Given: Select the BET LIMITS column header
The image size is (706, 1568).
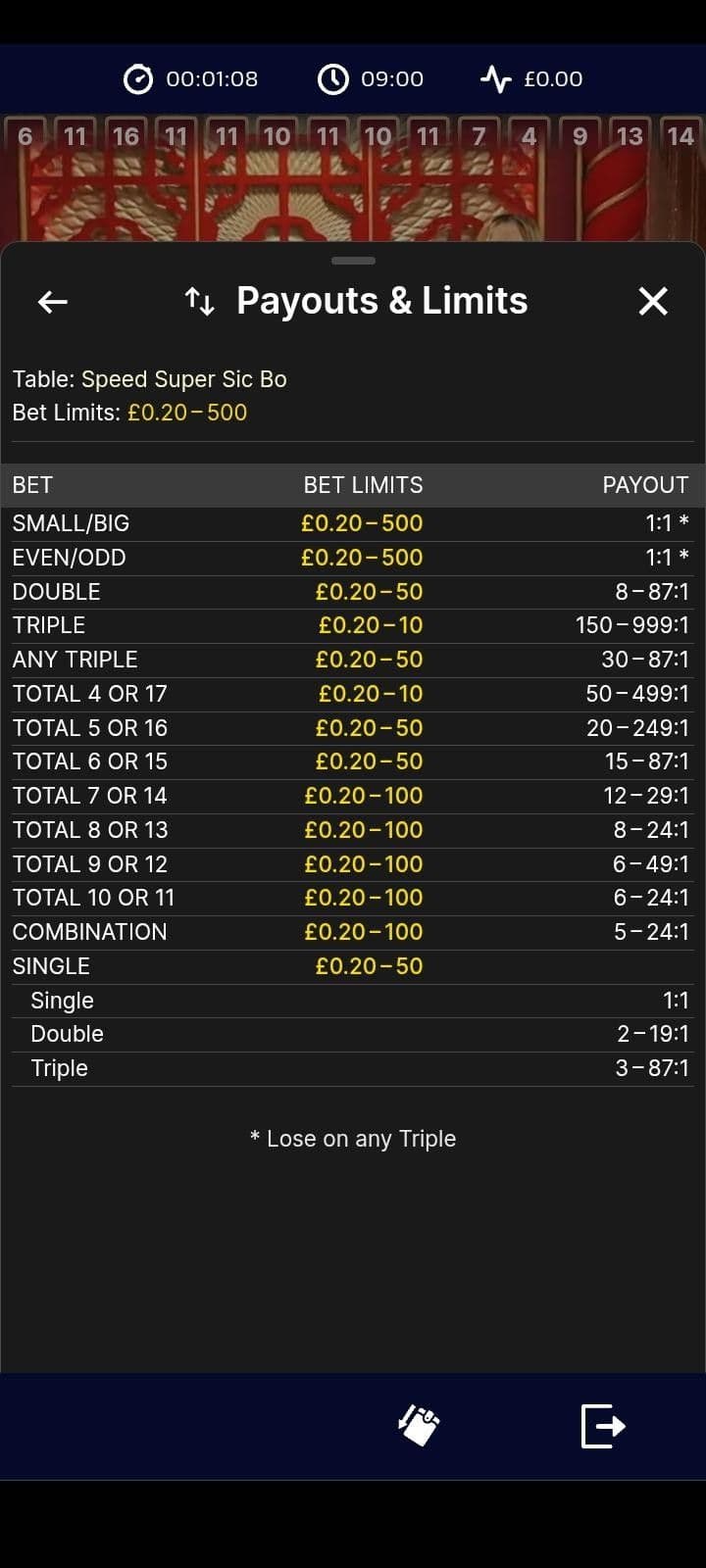Looking at the screenshot, I should tap(362, 484).
